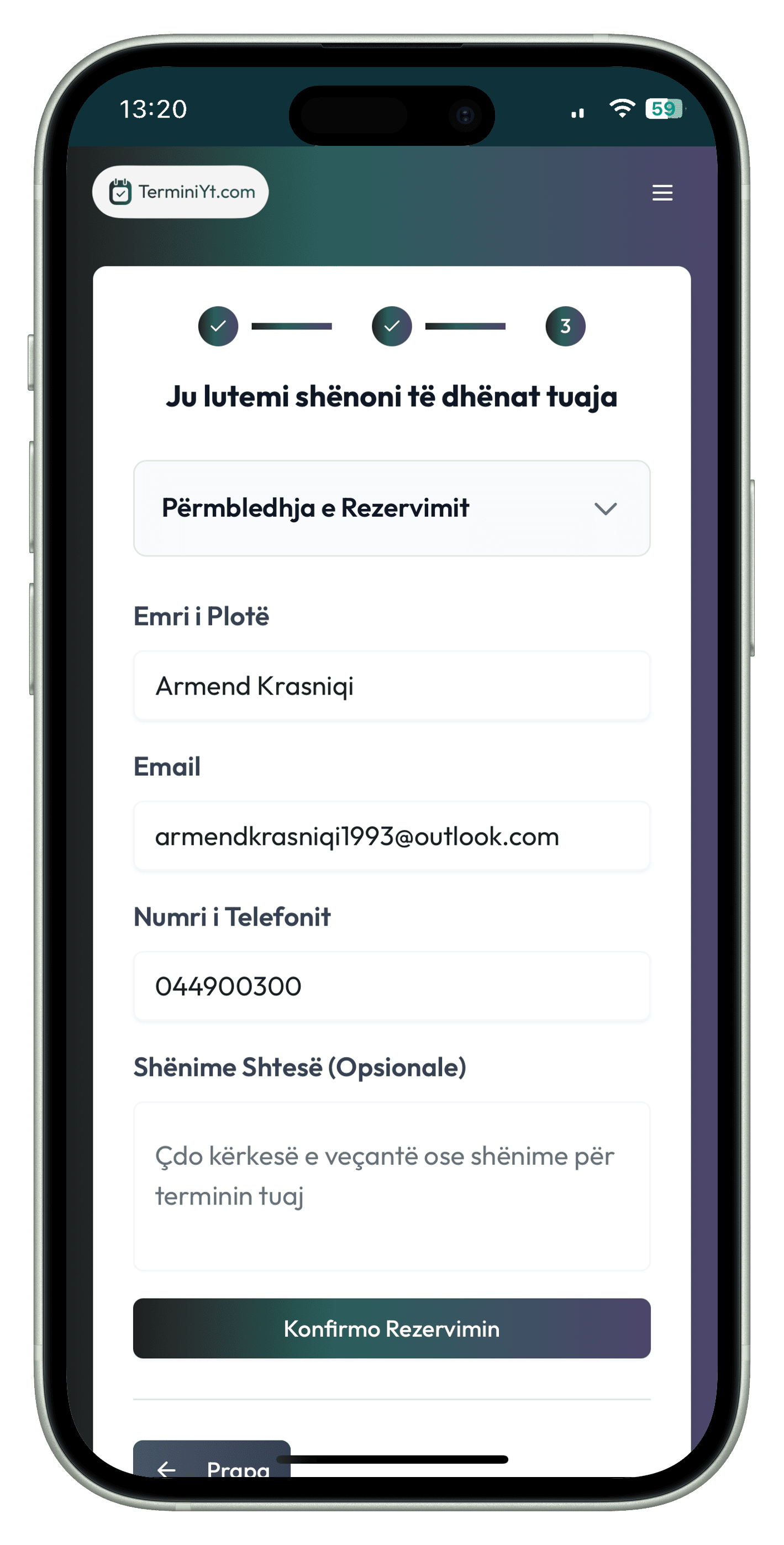The width and height of the screenshot is (784, 1545).
Task: Tap the Shënime Shtesë notes box
Action: 392,1185
